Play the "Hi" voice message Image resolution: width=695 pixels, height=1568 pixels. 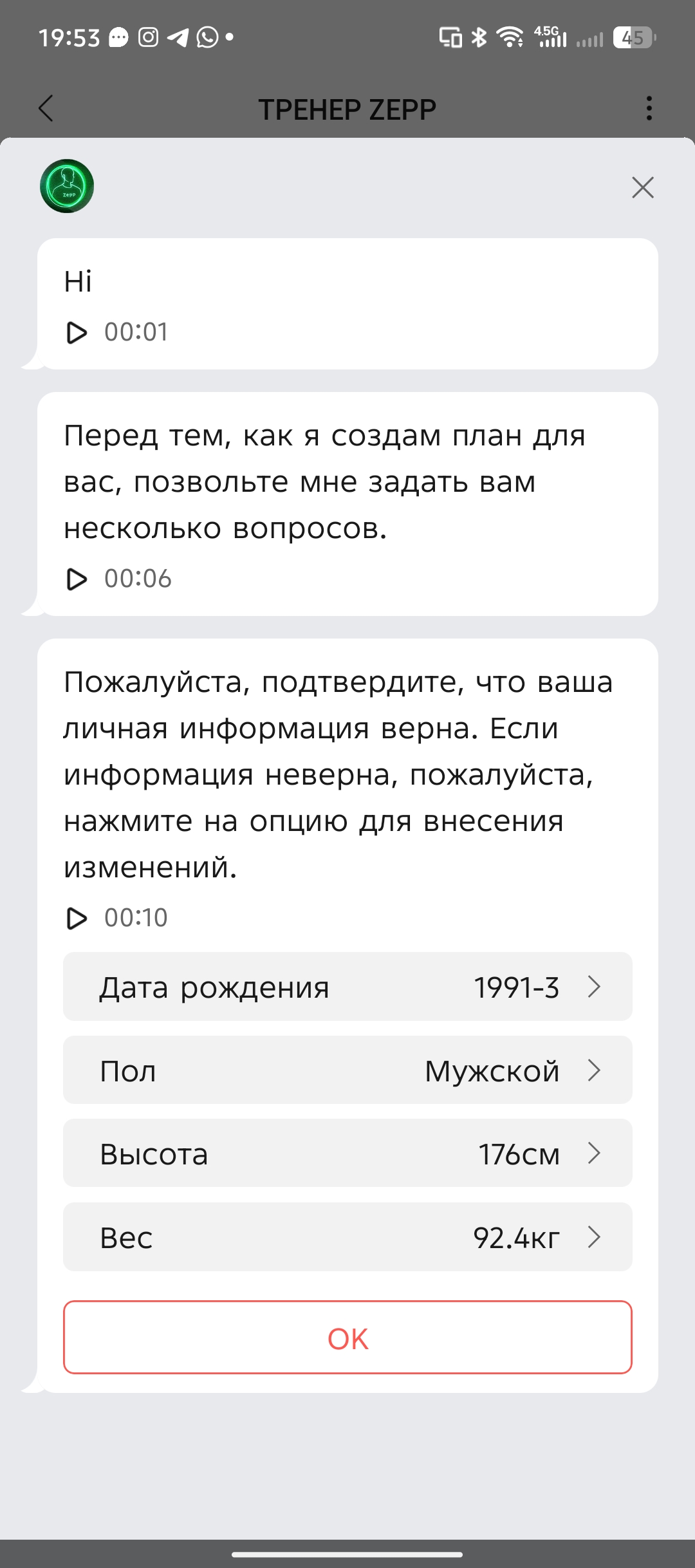coord(77,333)
